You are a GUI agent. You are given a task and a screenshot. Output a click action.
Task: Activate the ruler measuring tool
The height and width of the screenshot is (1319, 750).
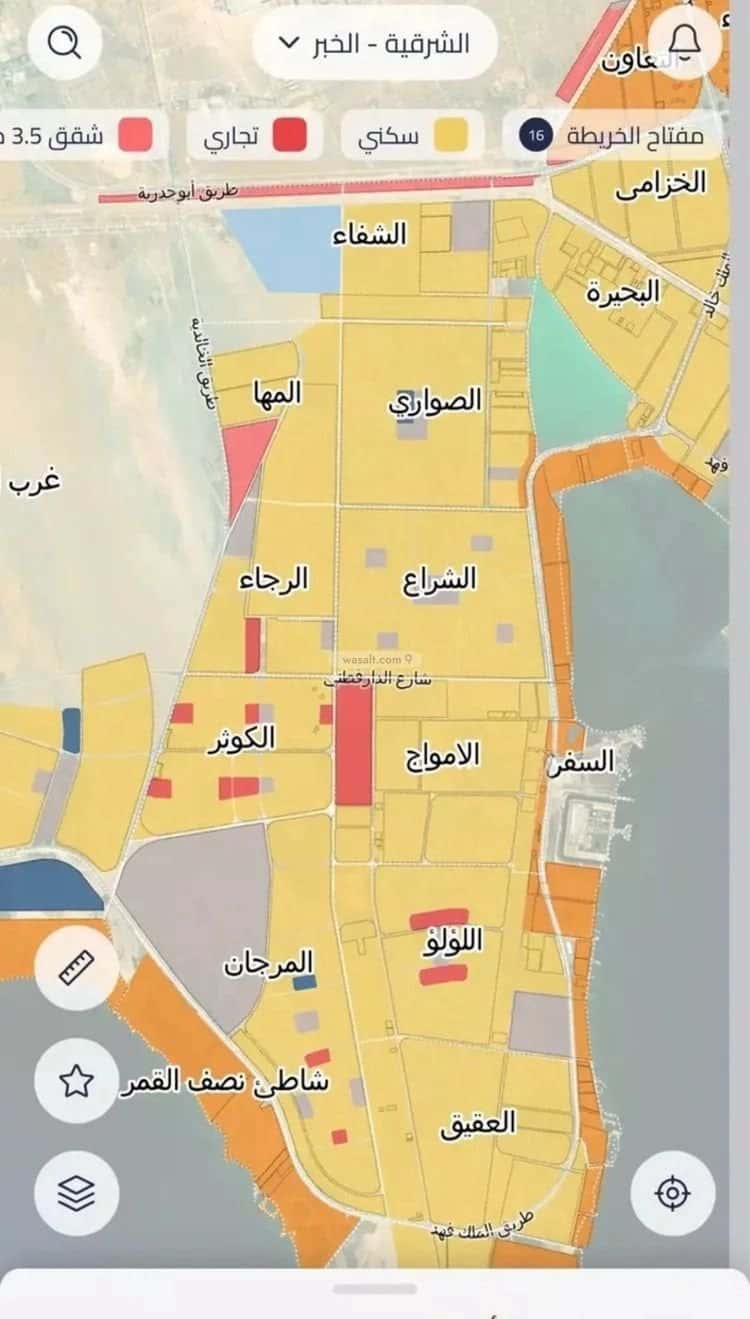tap(77, 967)
